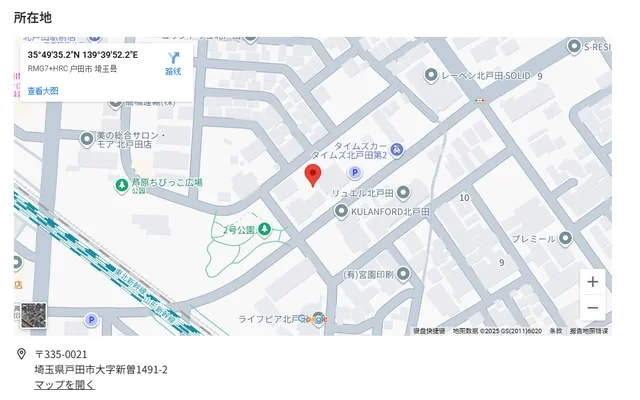
Task: Select the red location pin on the map
Action: (x=313, y=176)
